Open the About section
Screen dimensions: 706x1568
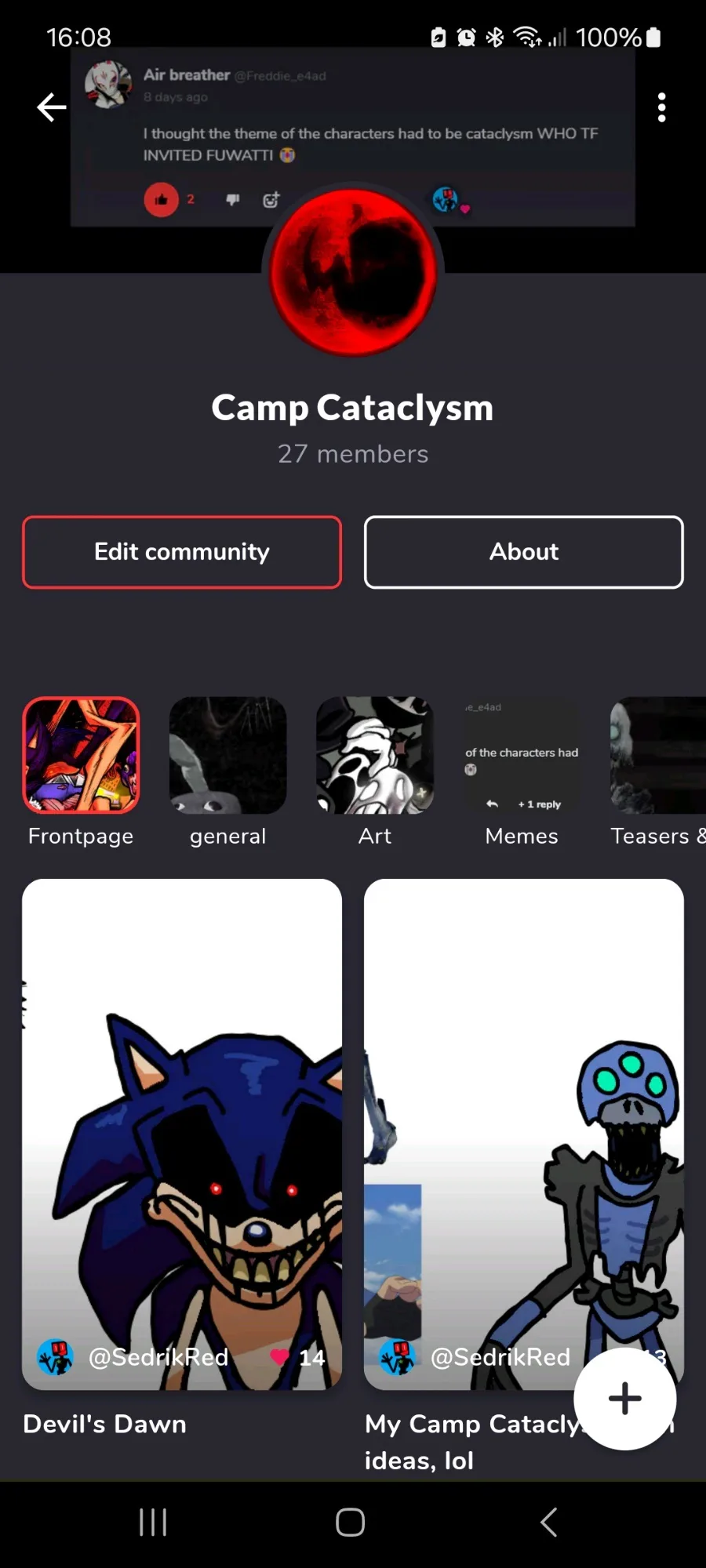(x=524, y=552)
